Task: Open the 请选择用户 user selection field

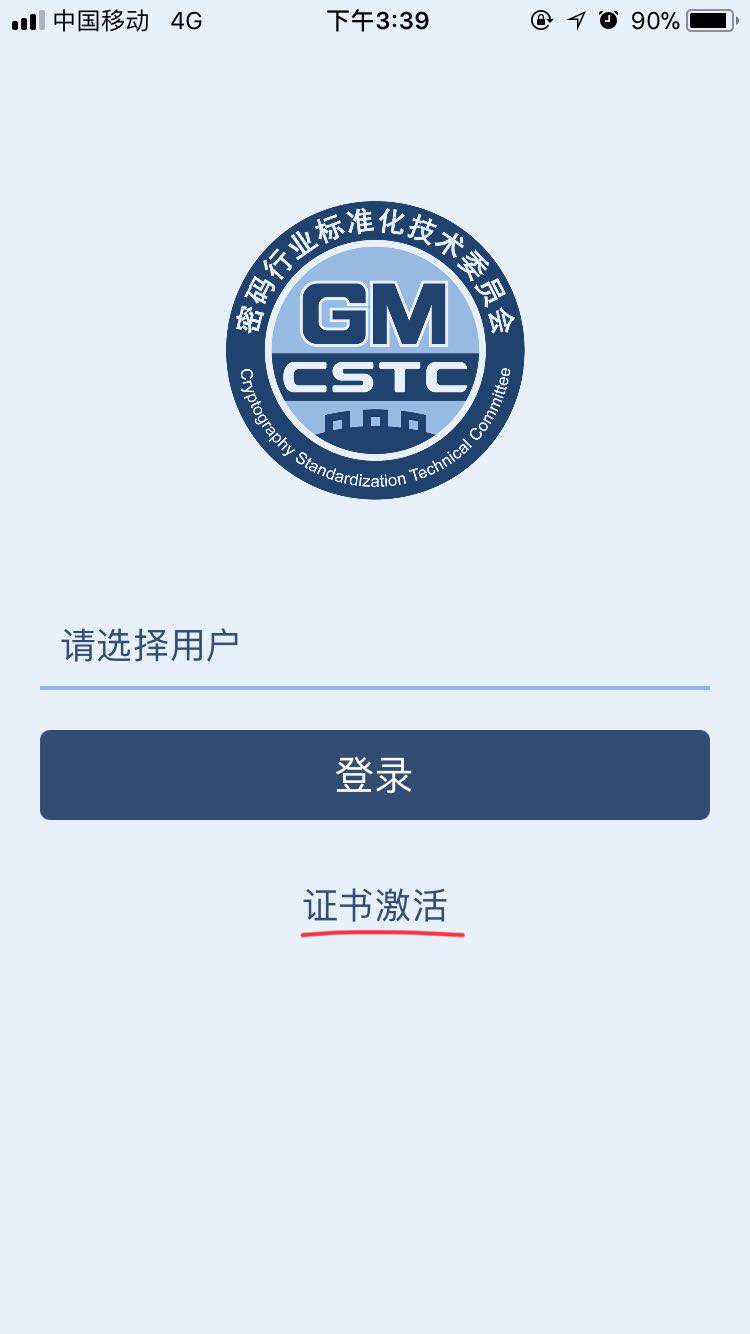Action: click(374, 646)
